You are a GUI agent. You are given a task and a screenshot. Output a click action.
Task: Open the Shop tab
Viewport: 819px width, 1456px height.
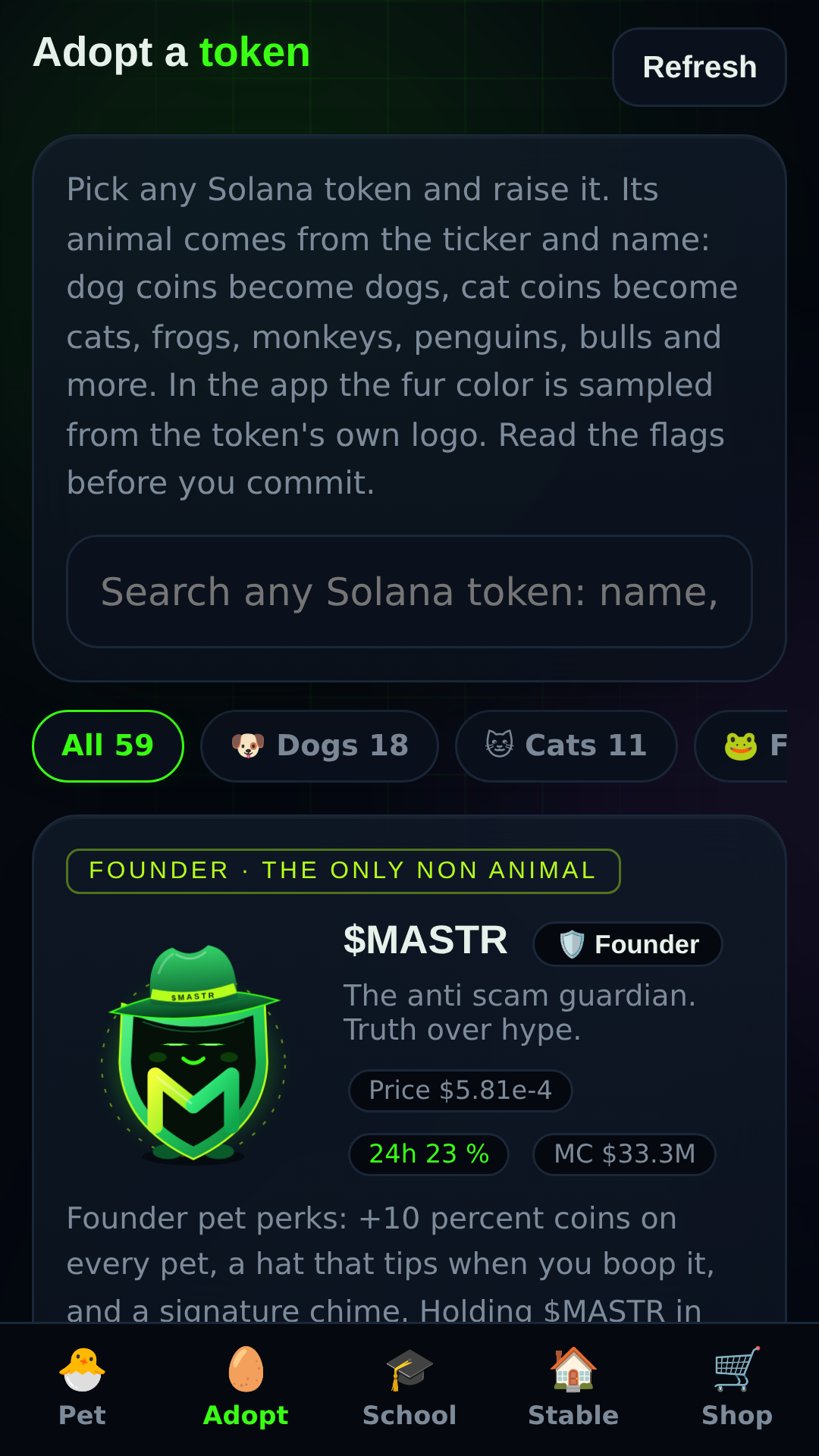click(x=737, y=1389)
